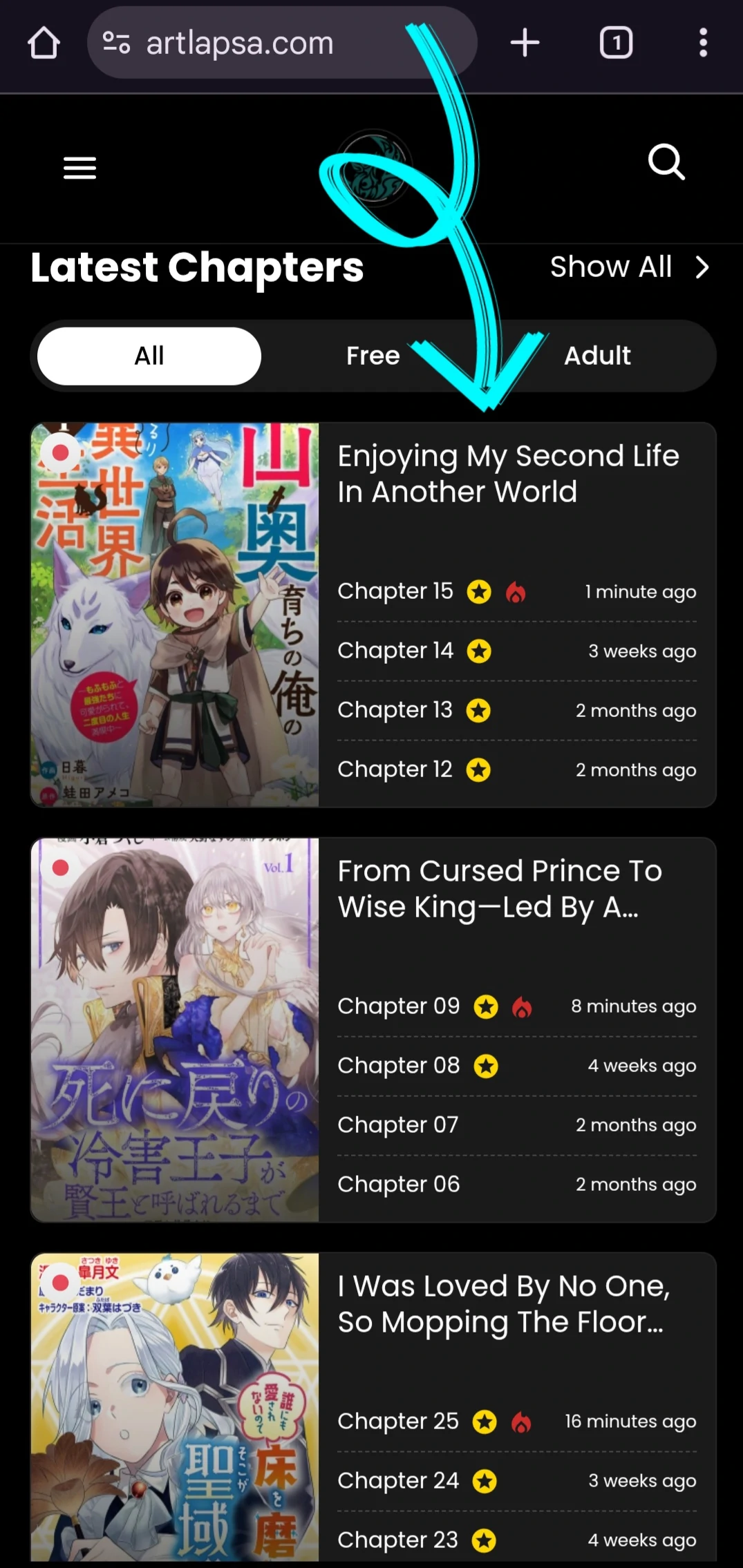Image resolution: width=743 pixels, height=1568 pixels.
Task: Show all latest chapters
Action: (x=629, y=267)
